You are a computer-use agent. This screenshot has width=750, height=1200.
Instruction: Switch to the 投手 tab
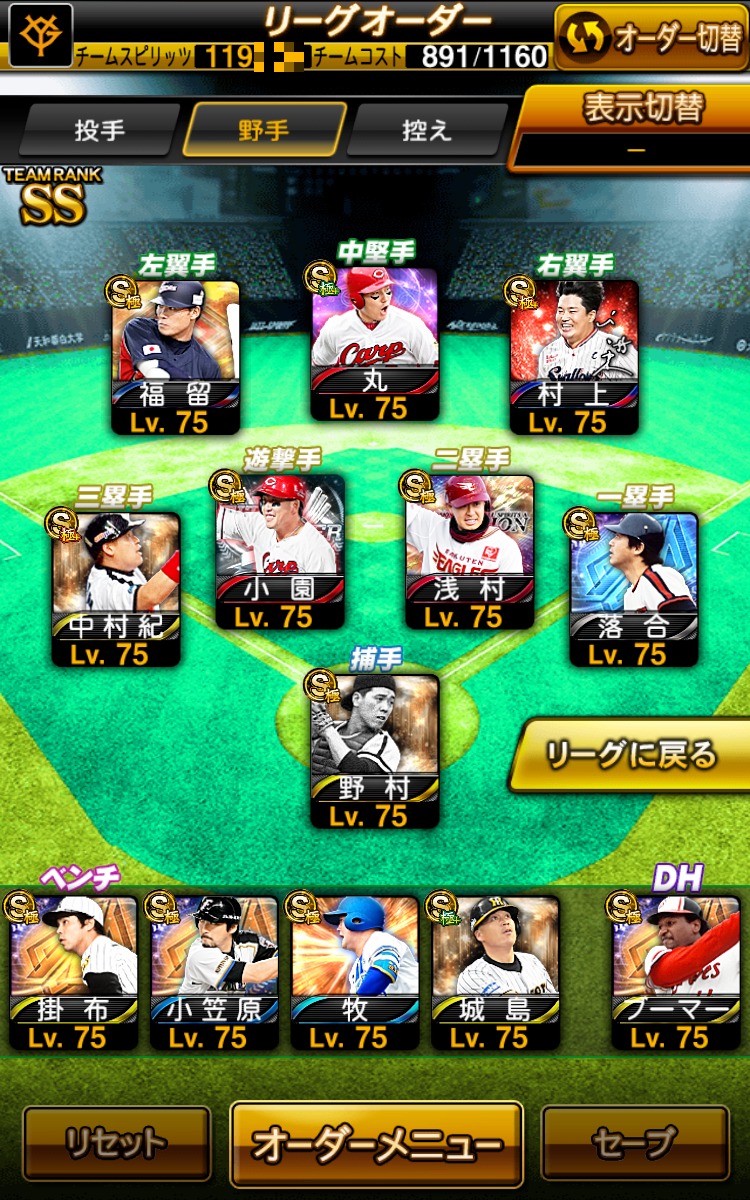click(x=98, y=130)
